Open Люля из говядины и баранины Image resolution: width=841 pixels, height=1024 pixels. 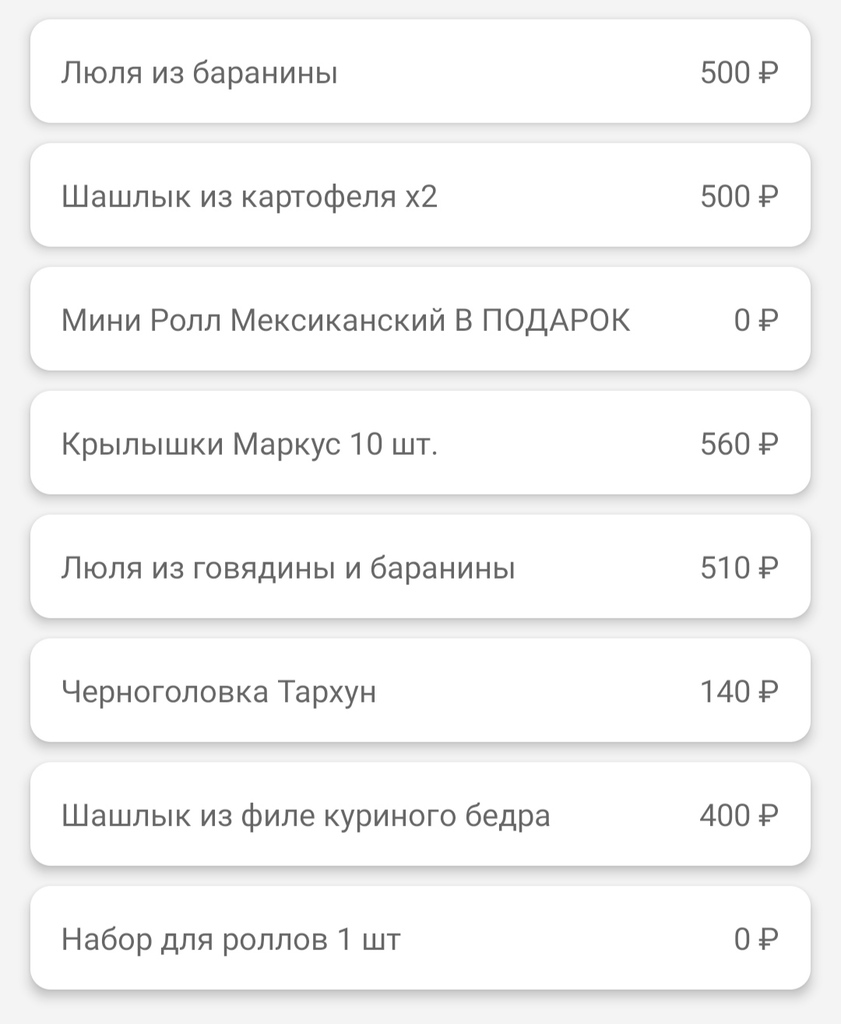coord(420,568)
